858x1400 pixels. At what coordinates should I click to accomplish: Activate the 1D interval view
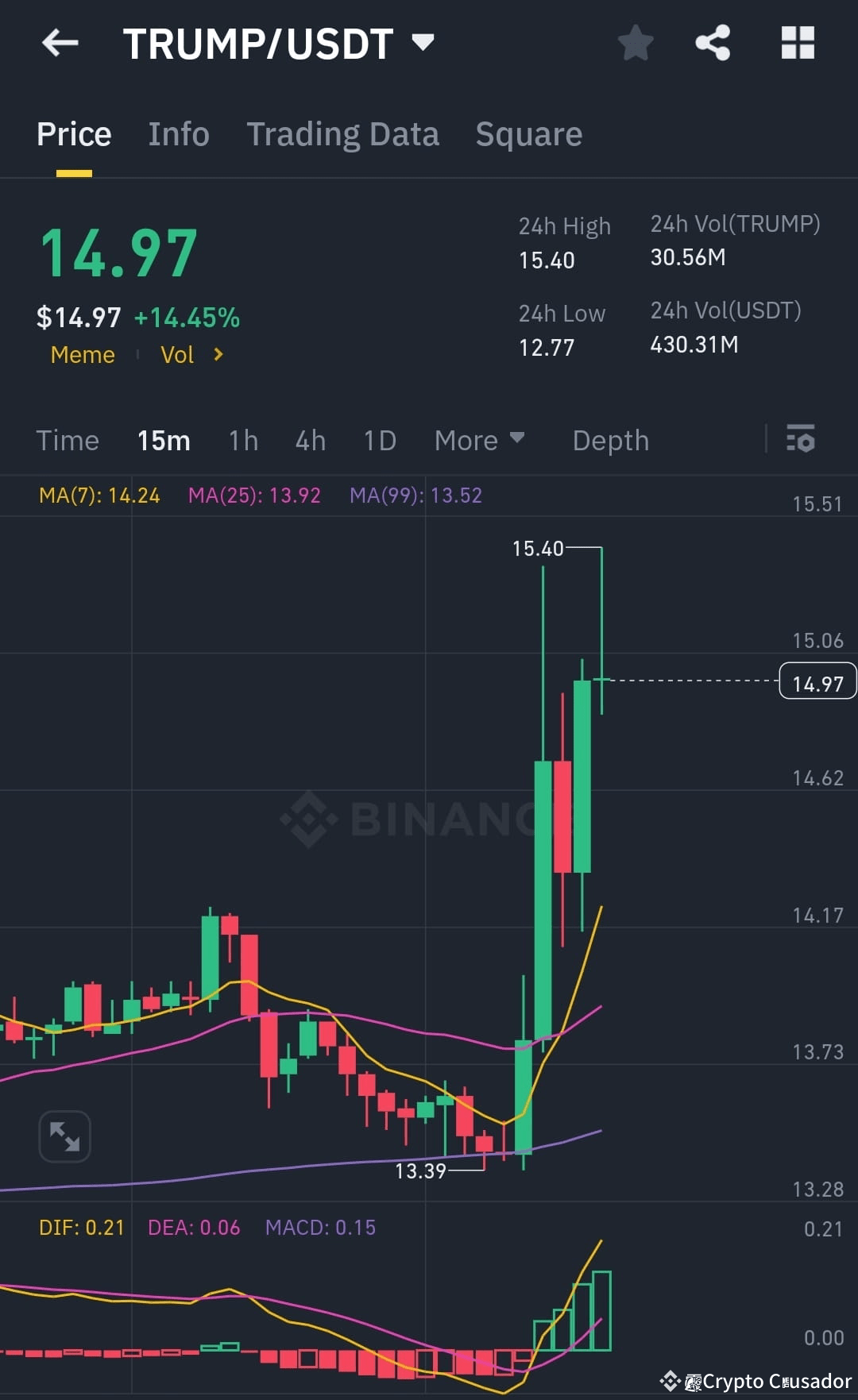tap(379, 440)
